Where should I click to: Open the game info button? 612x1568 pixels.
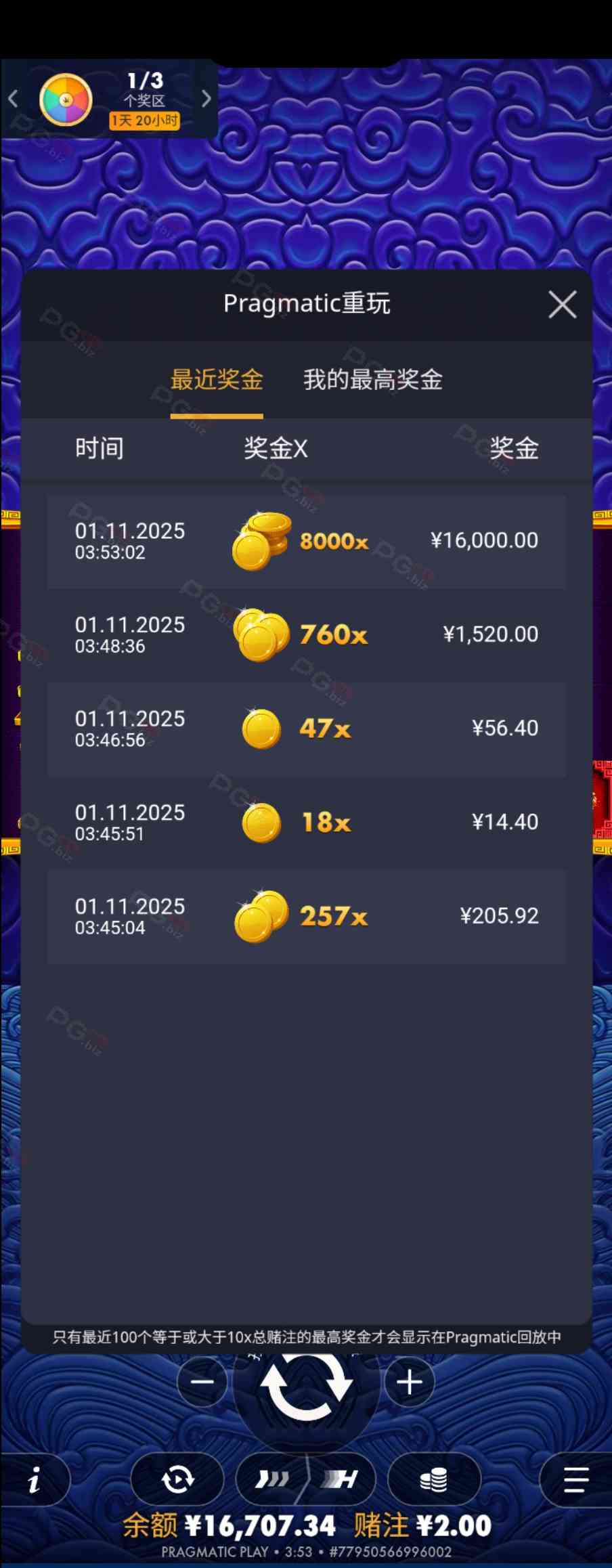coord(34,1479)
